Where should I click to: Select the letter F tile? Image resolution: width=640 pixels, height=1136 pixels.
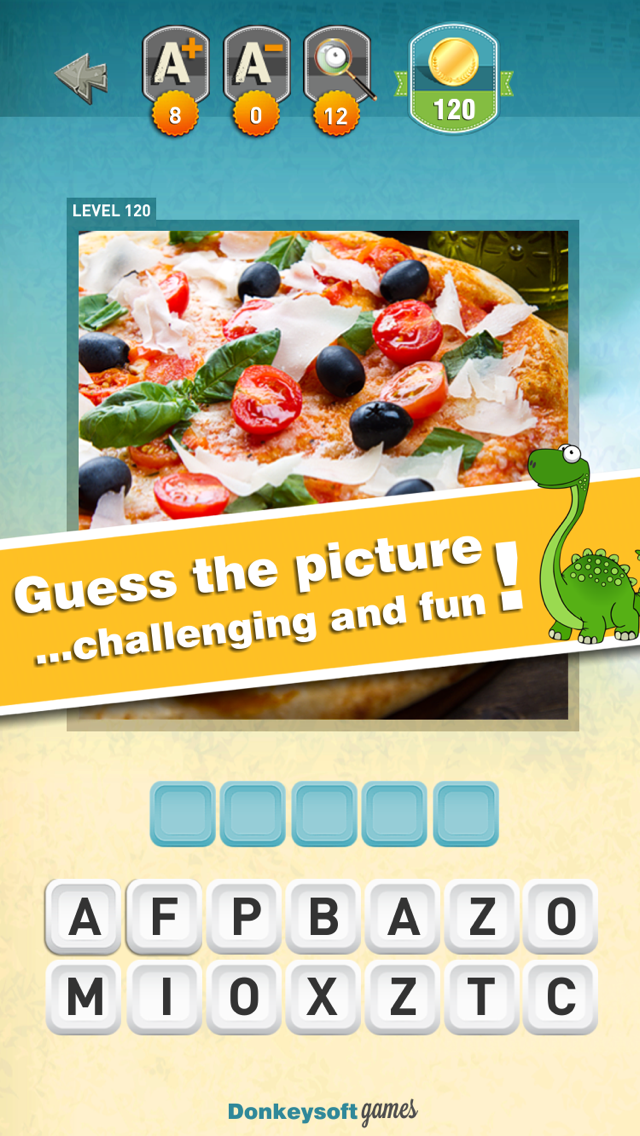(x=164, y=917)
